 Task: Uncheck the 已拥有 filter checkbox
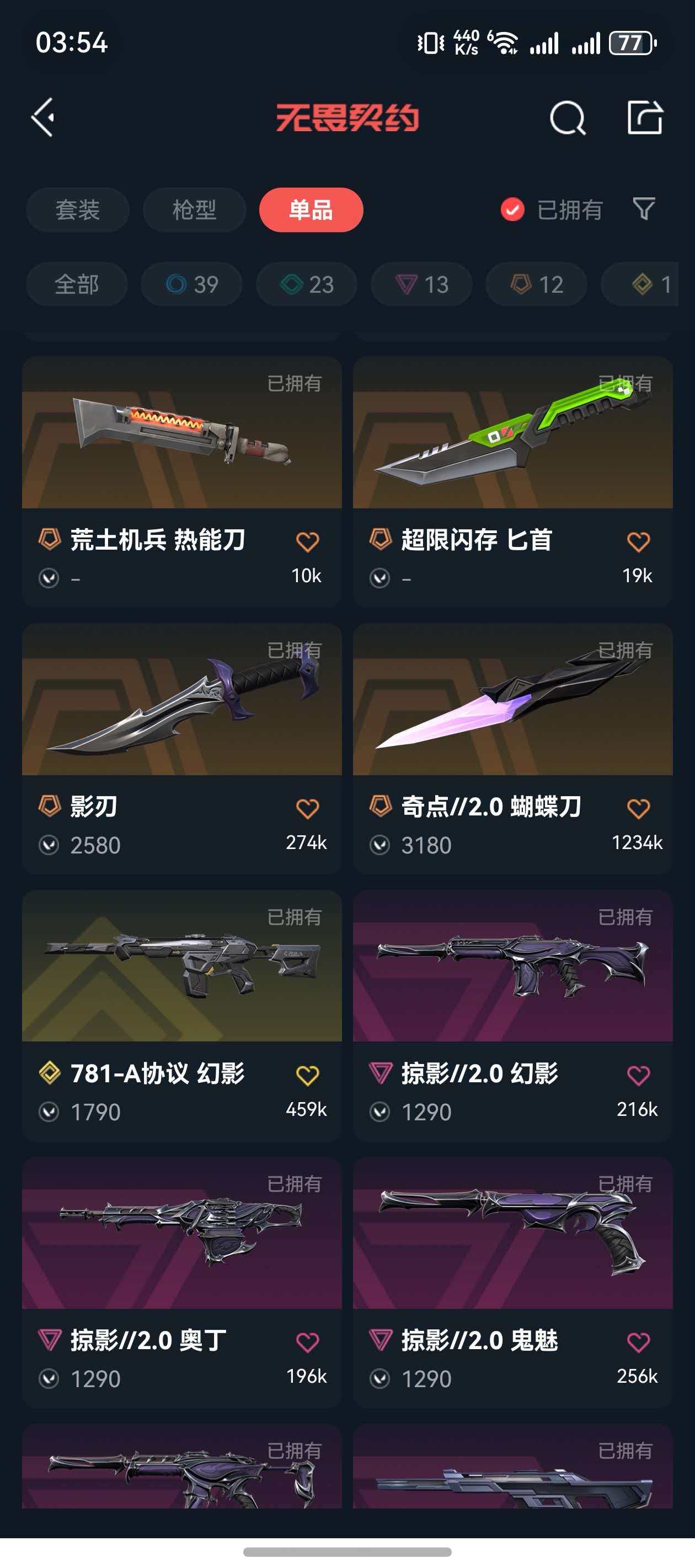(512, 210)
